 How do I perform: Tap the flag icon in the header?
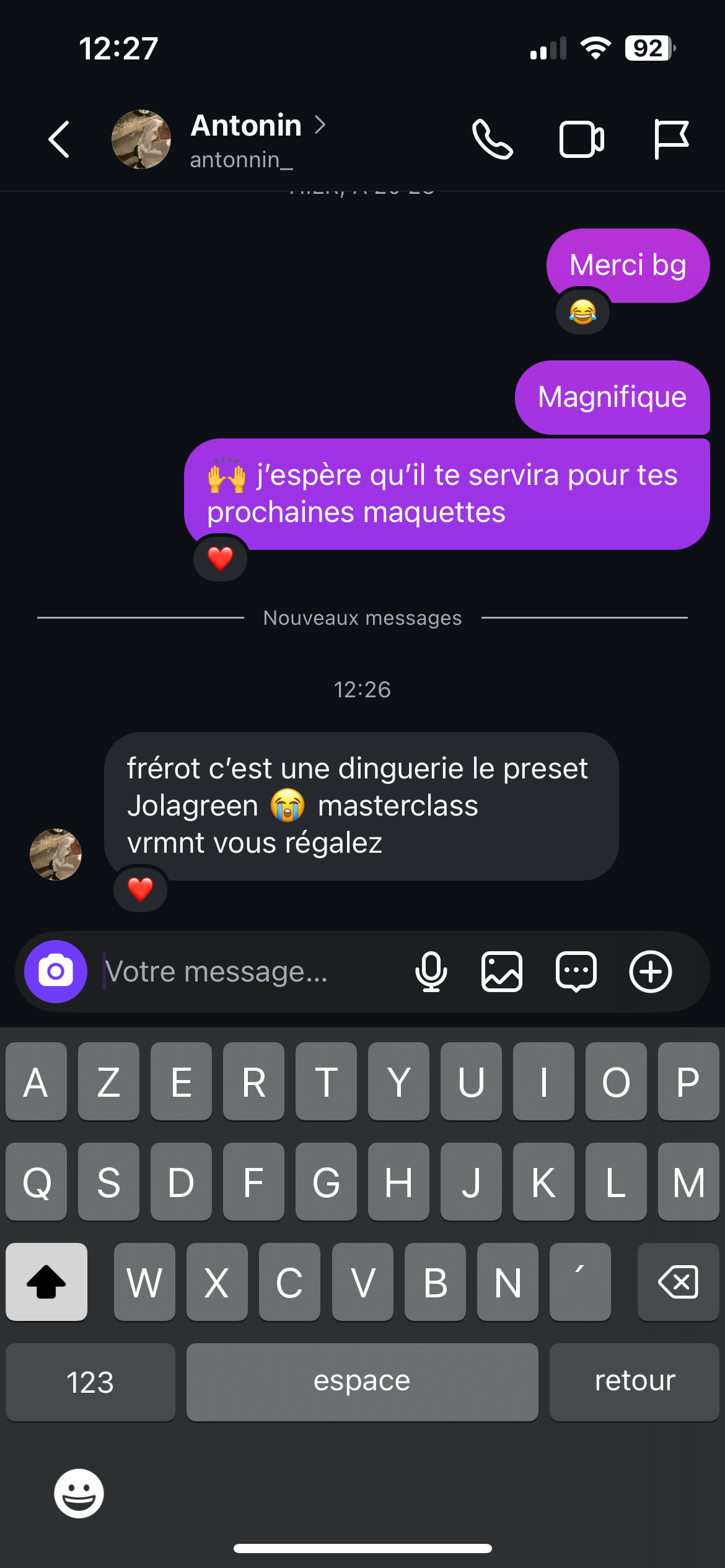click(x=671, y=139)
